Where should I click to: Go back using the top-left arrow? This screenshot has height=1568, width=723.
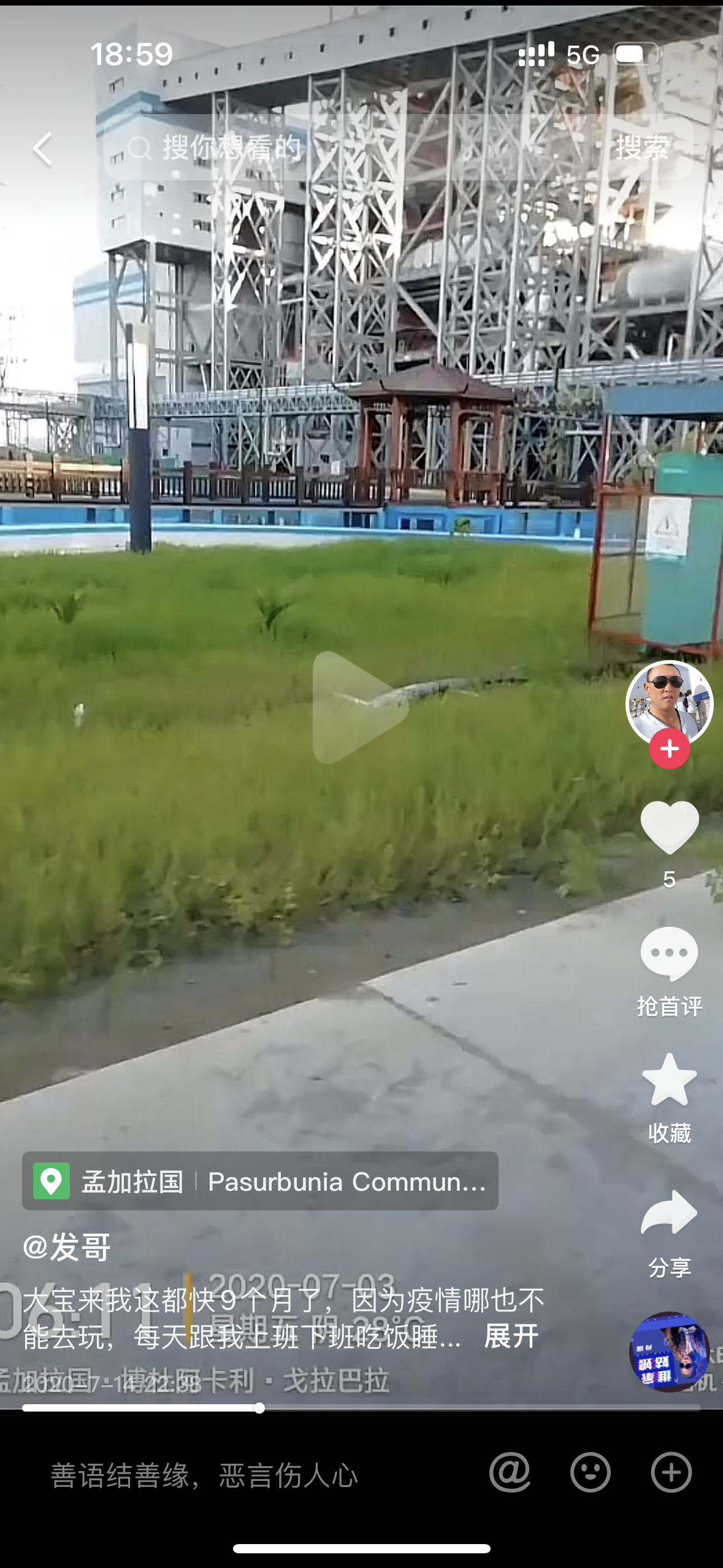(x=43, y=148)
